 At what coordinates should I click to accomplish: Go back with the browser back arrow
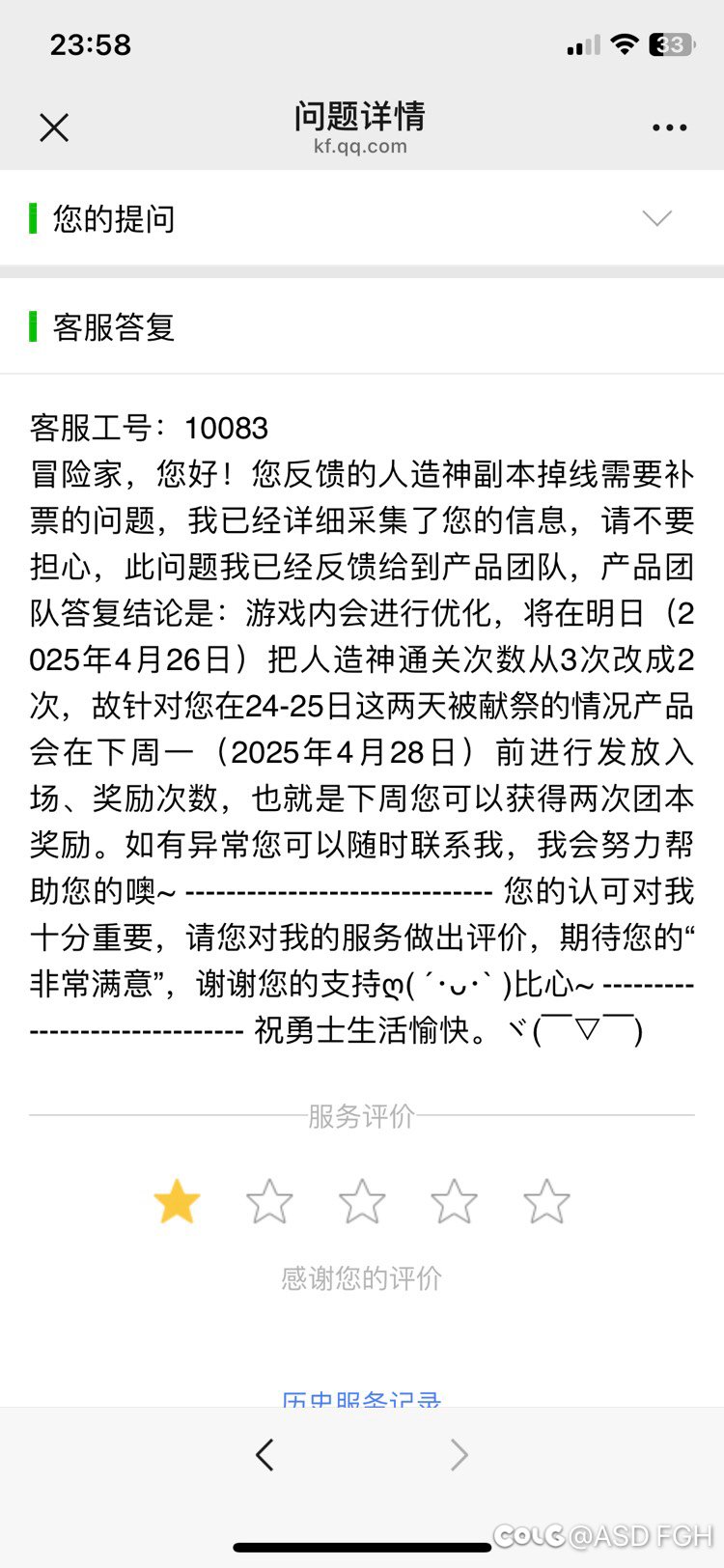pyautogui.click(x=265, y=1454)
